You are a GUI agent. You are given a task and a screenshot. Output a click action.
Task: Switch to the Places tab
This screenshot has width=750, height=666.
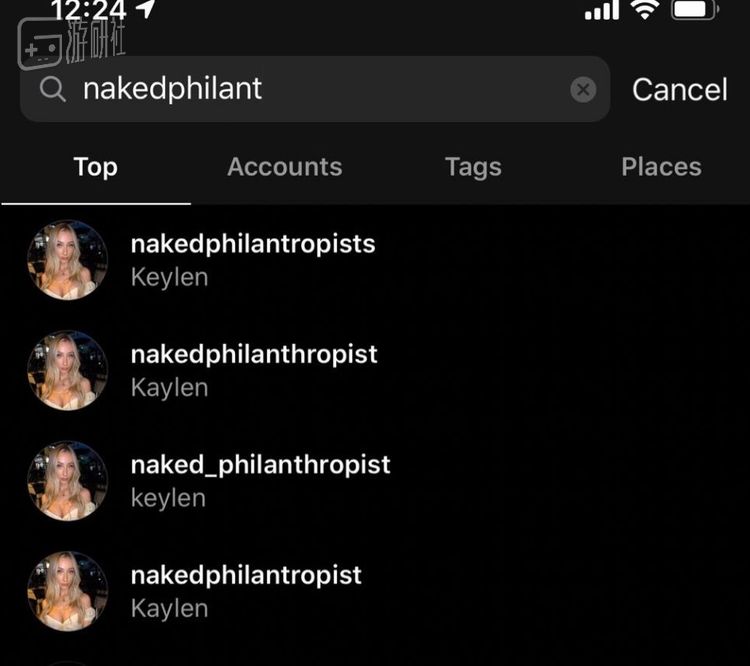click(x=661, y=167)
